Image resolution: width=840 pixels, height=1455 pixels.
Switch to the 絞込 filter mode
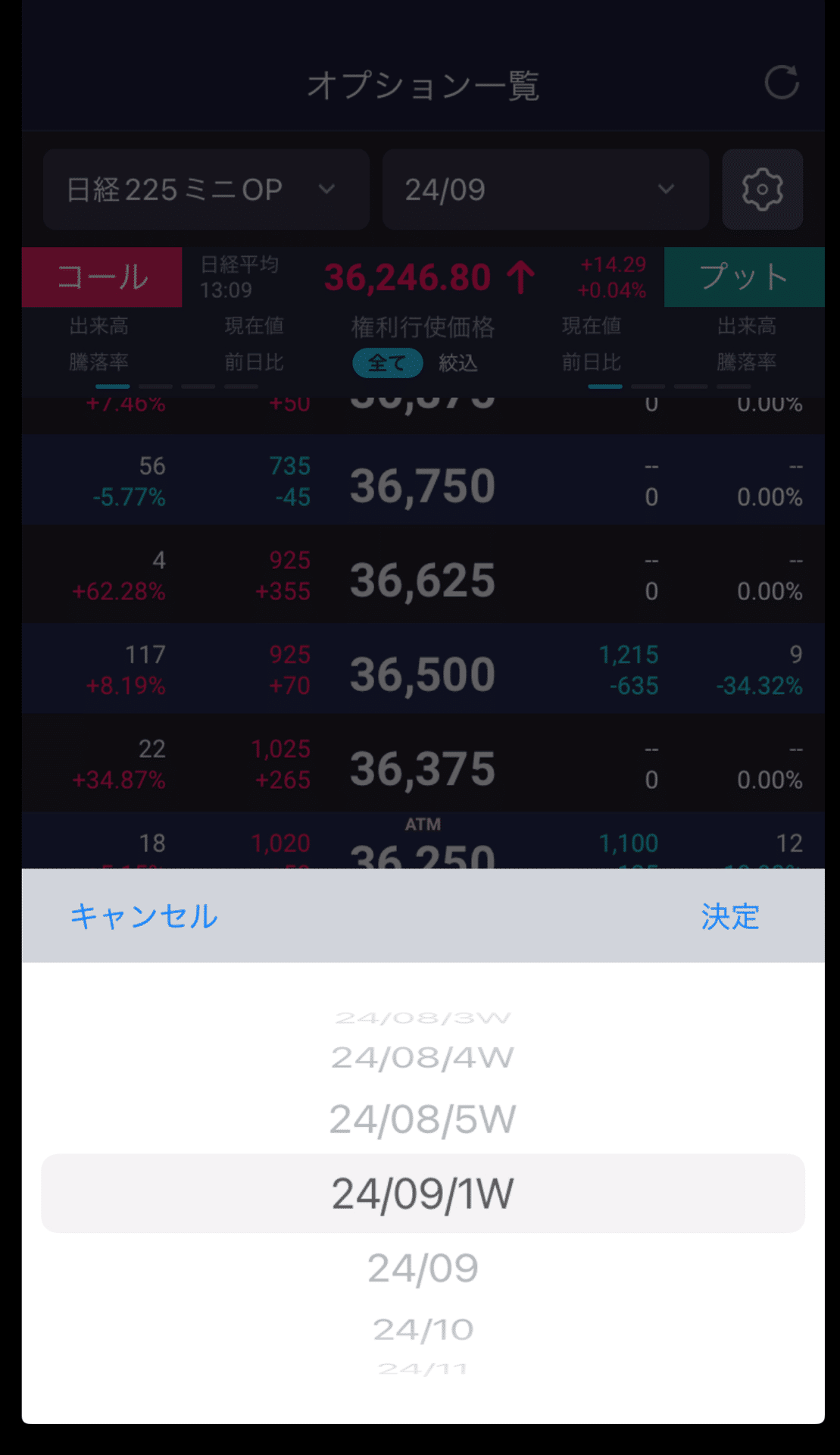[460, 363]
